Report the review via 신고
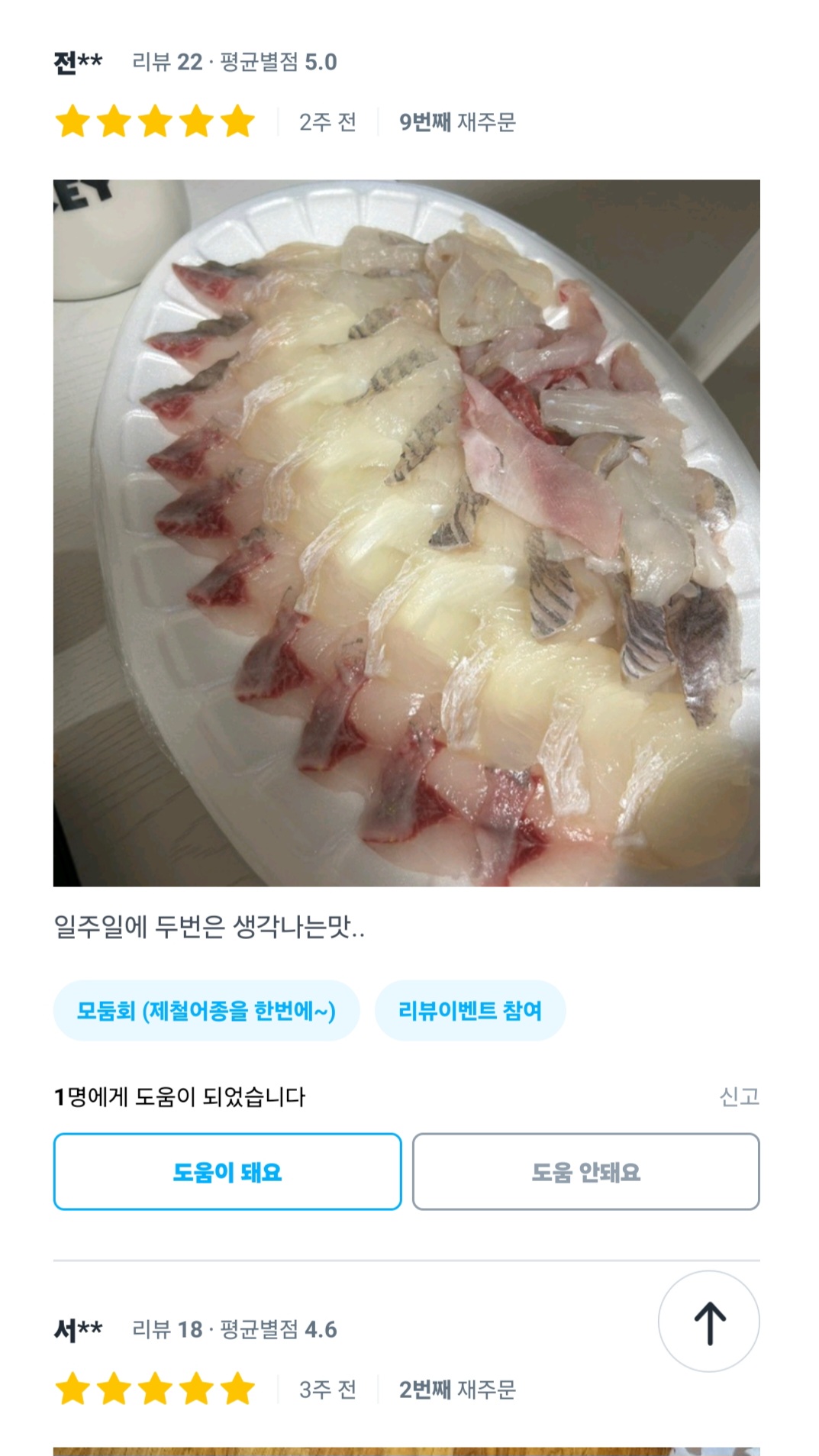Viewport: 819px width, 1456px height. (x=738, y=1096)
